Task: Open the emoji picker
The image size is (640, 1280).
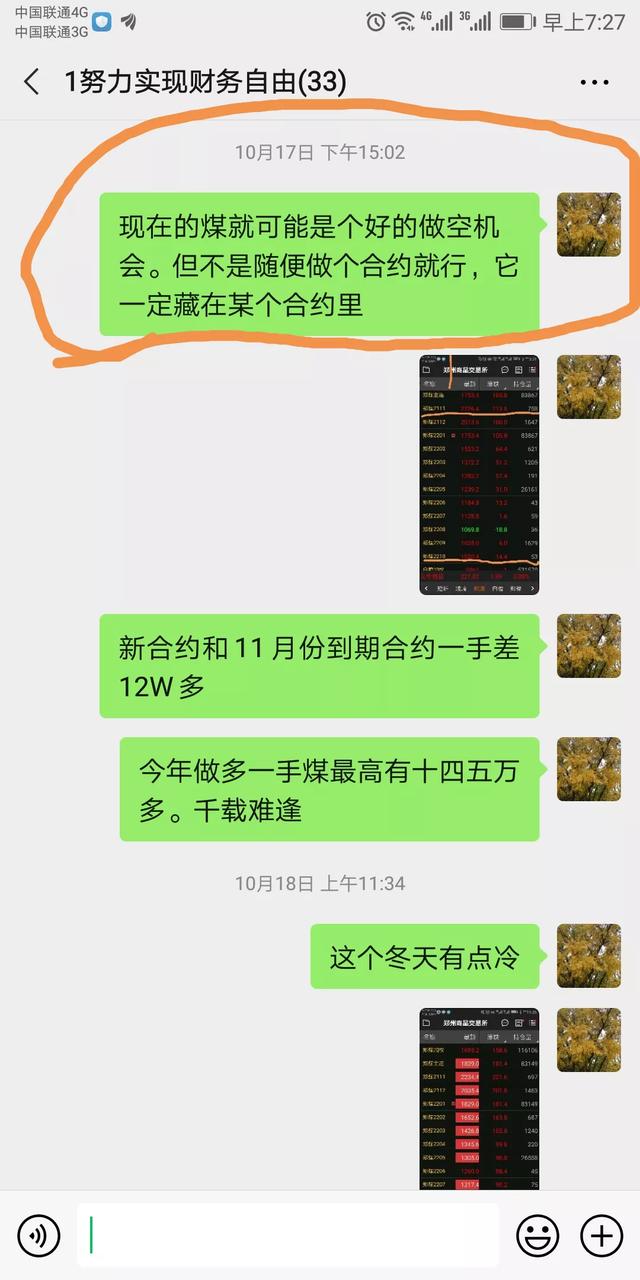Action: [x=537, y=1236]
